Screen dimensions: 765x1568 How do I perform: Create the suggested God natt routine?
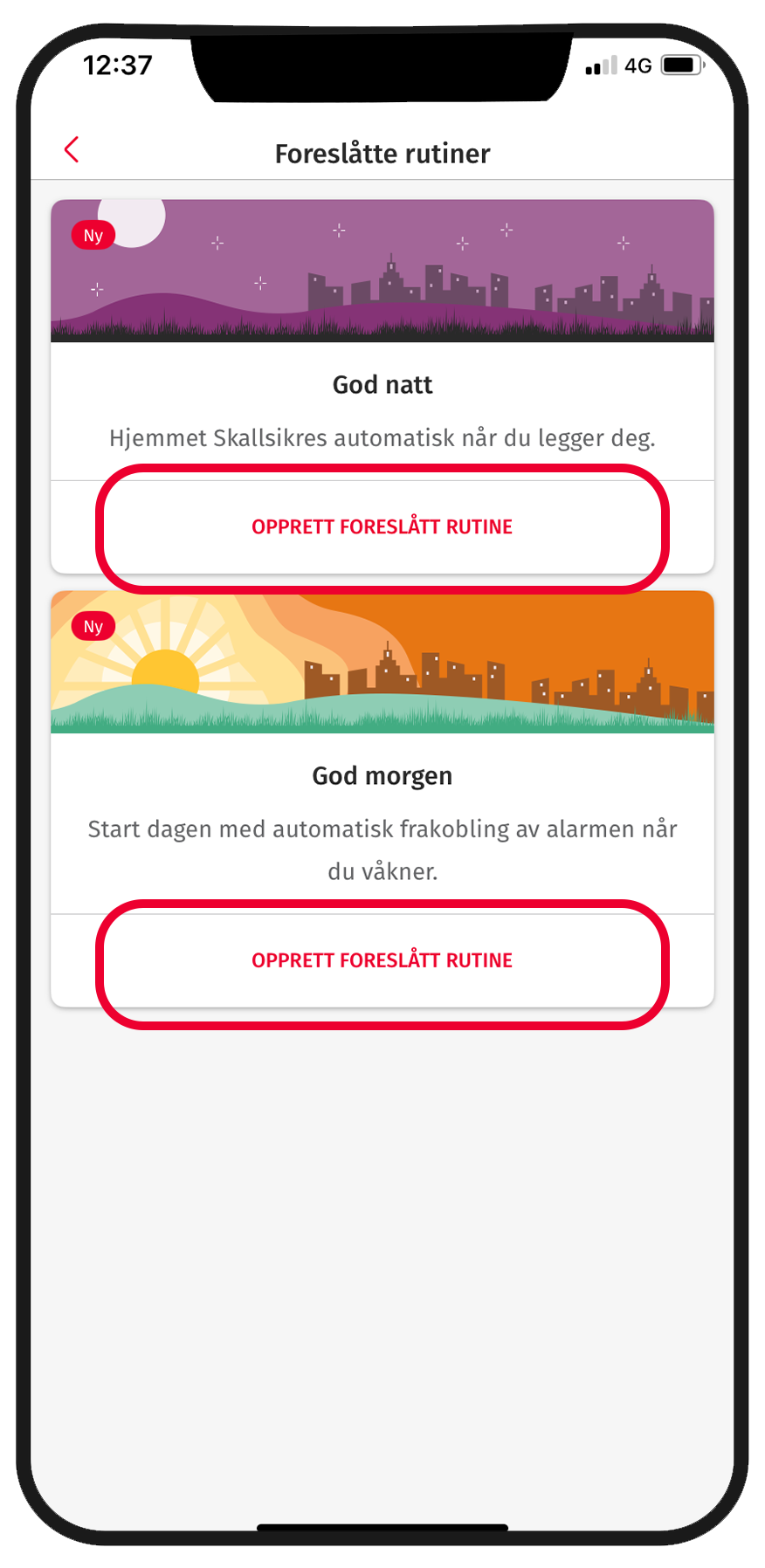click(382, 527)
